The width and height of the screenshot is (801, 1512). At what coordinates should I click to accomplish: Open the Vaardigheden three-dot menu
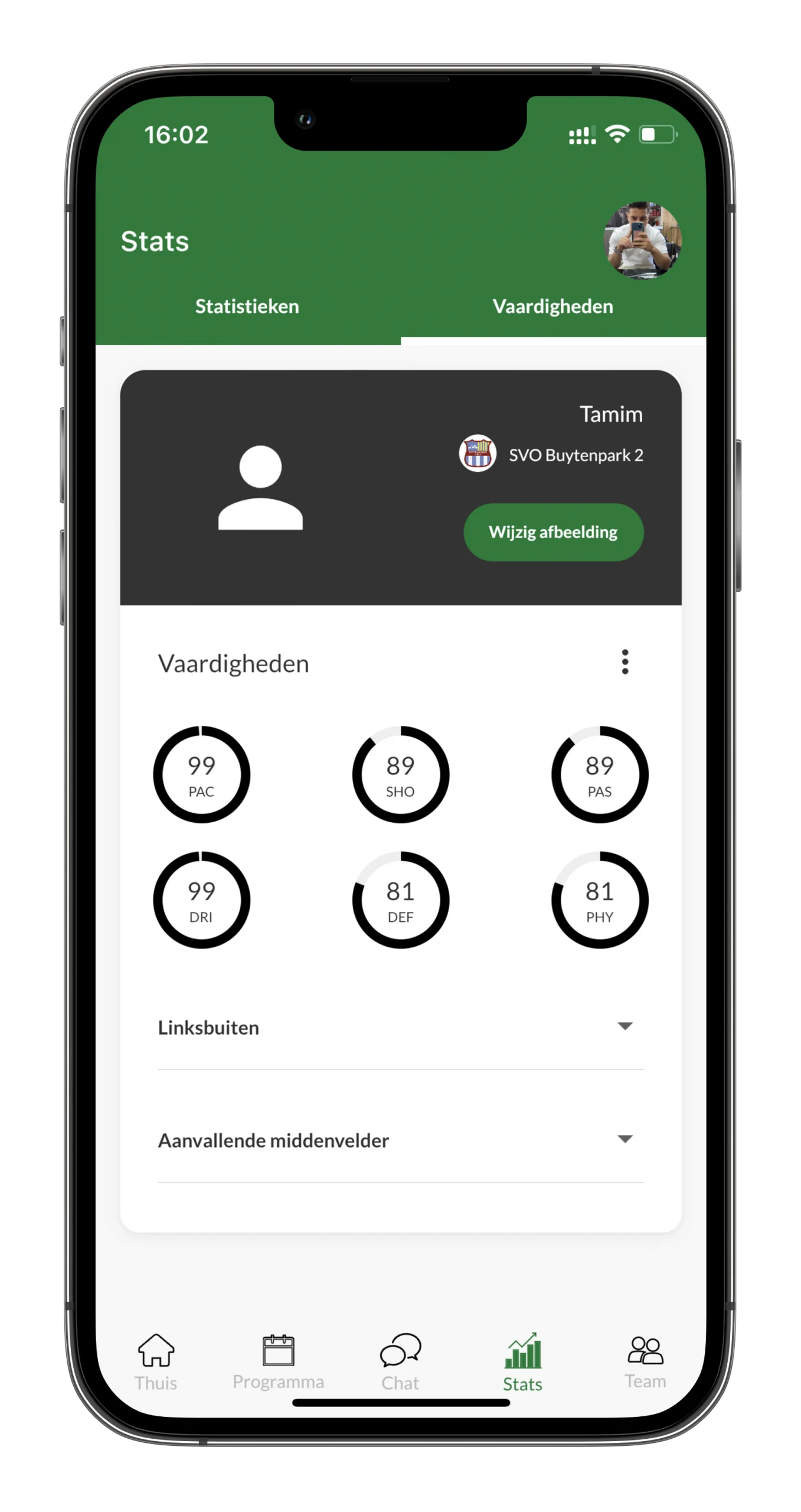(x=625, y=662)
